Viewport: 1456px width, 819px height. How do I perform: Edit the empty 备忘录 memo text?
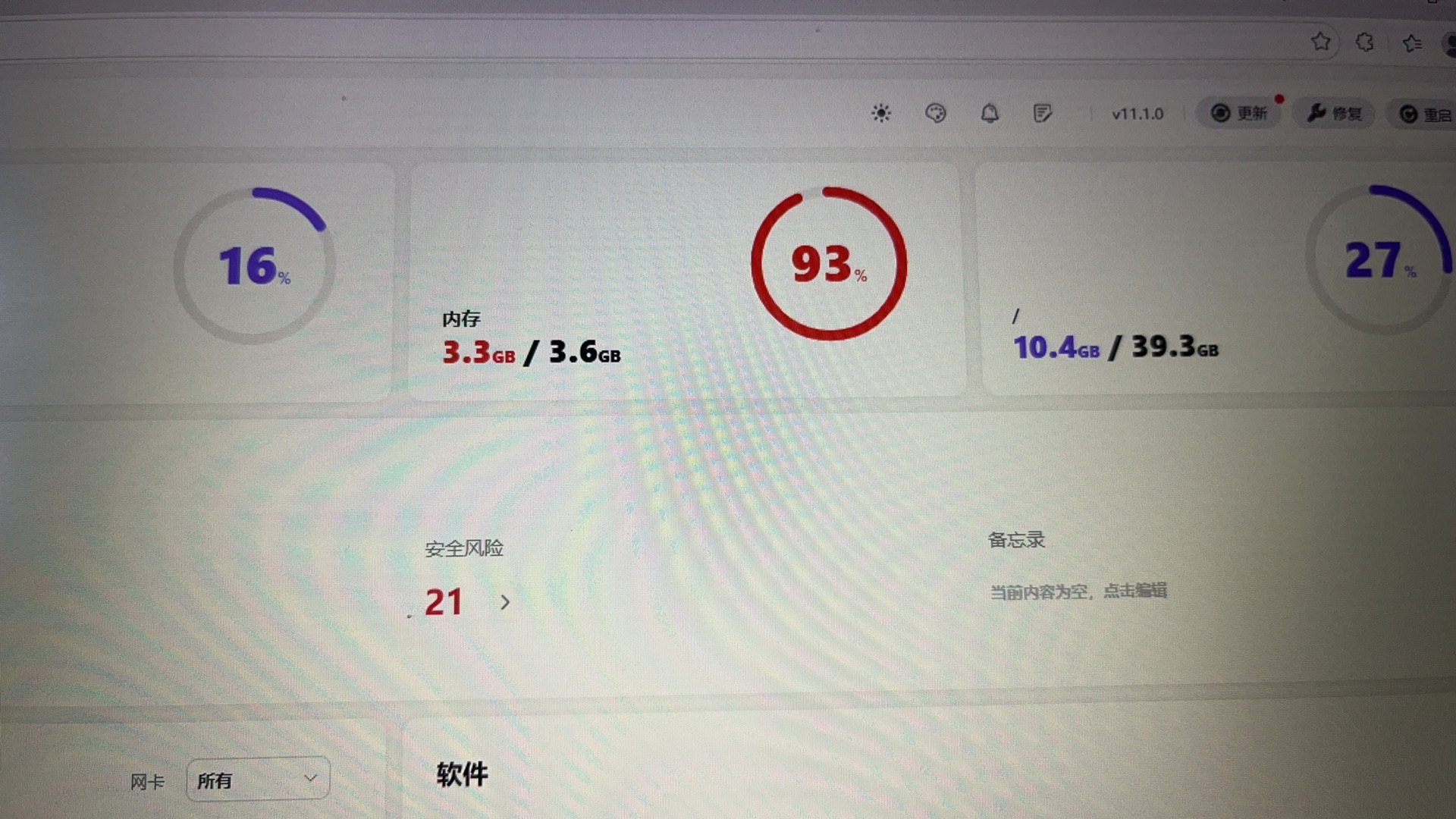(x=1078, y=591)
